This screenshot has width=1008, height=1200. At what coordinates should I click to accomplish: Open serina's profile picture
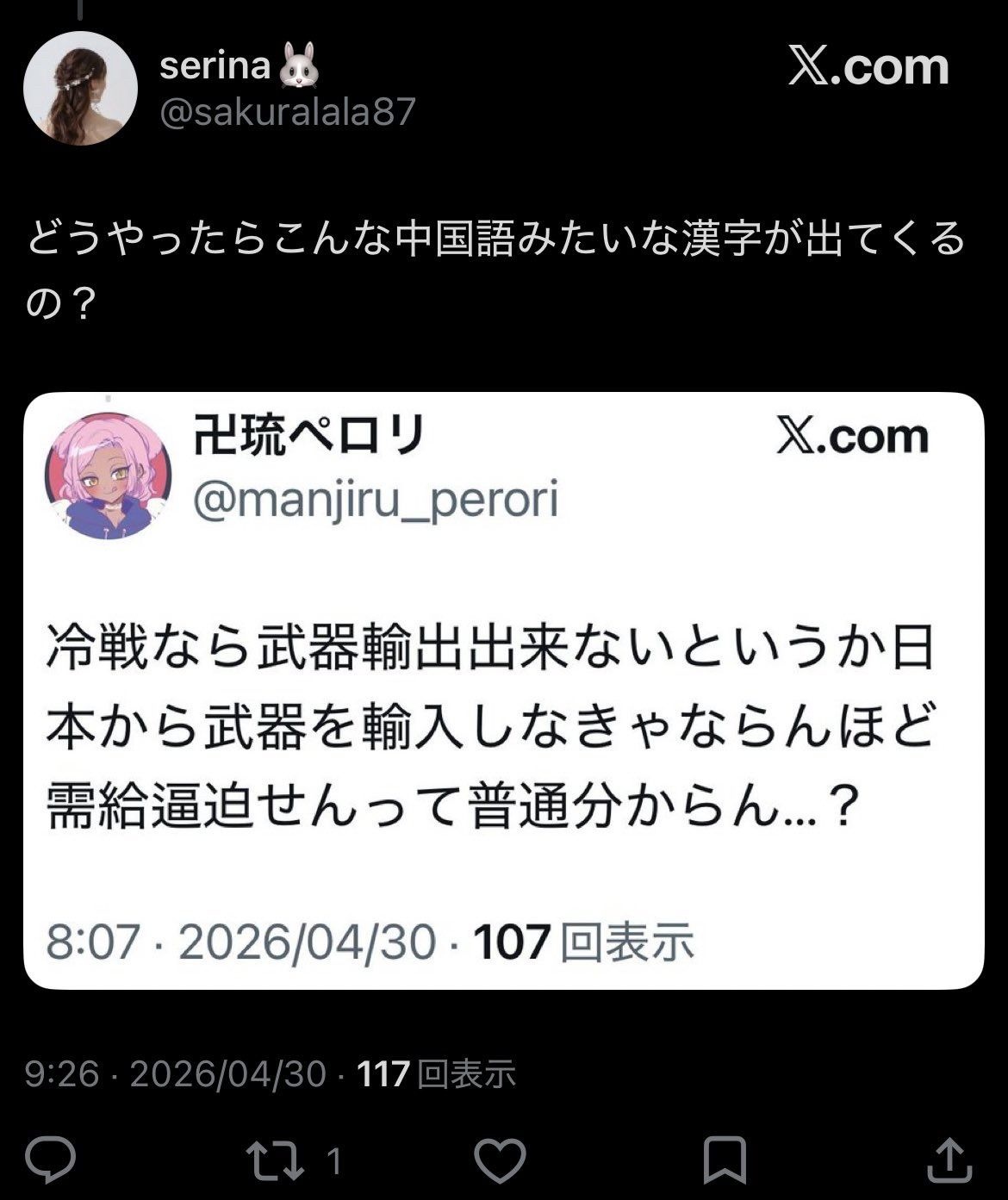point(80,90)
